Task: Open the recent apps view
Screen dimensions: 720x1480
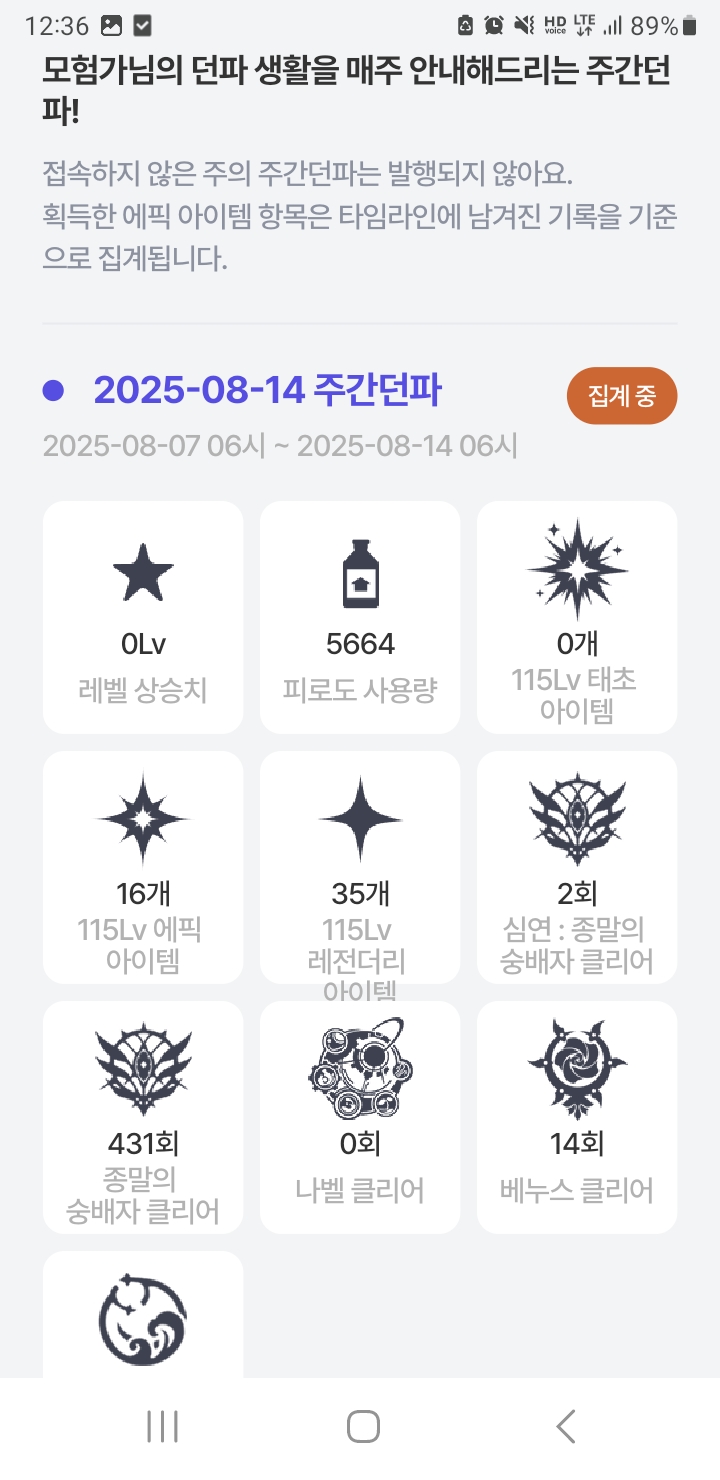Action: pyautogui.click(x=162, y=1427)
